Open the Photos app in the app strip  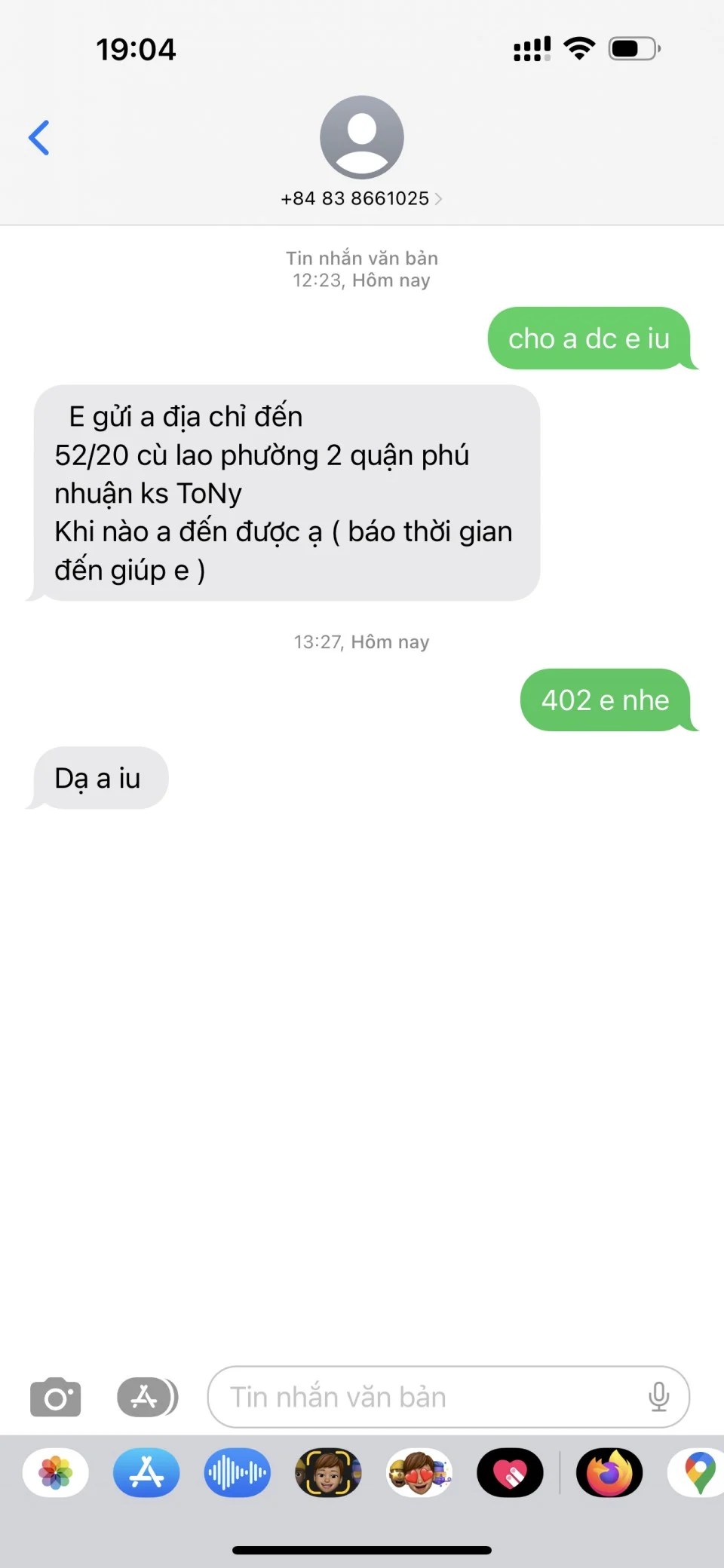click(56, 1472)
